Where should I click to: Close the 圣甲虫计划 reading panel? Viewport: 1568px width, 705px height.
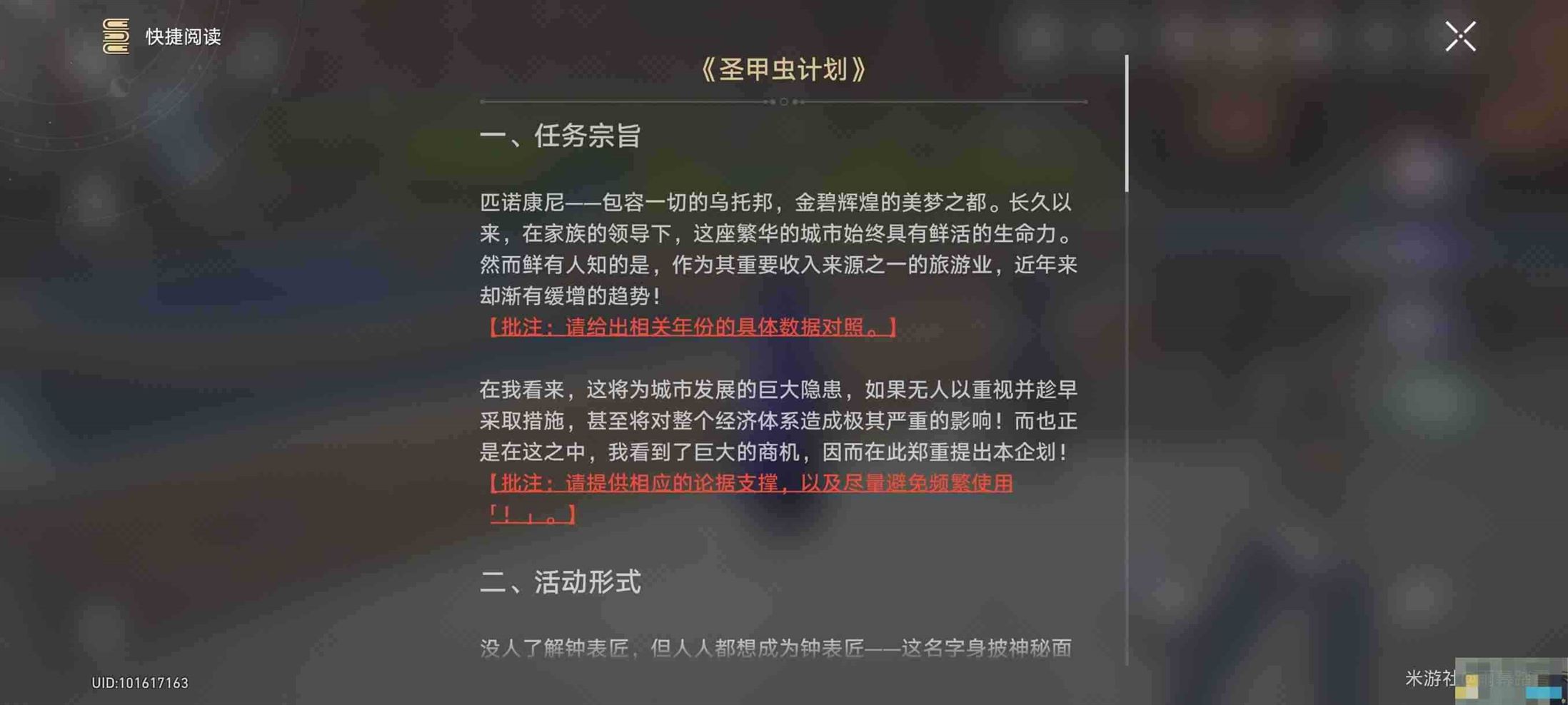pos(1460,36)
